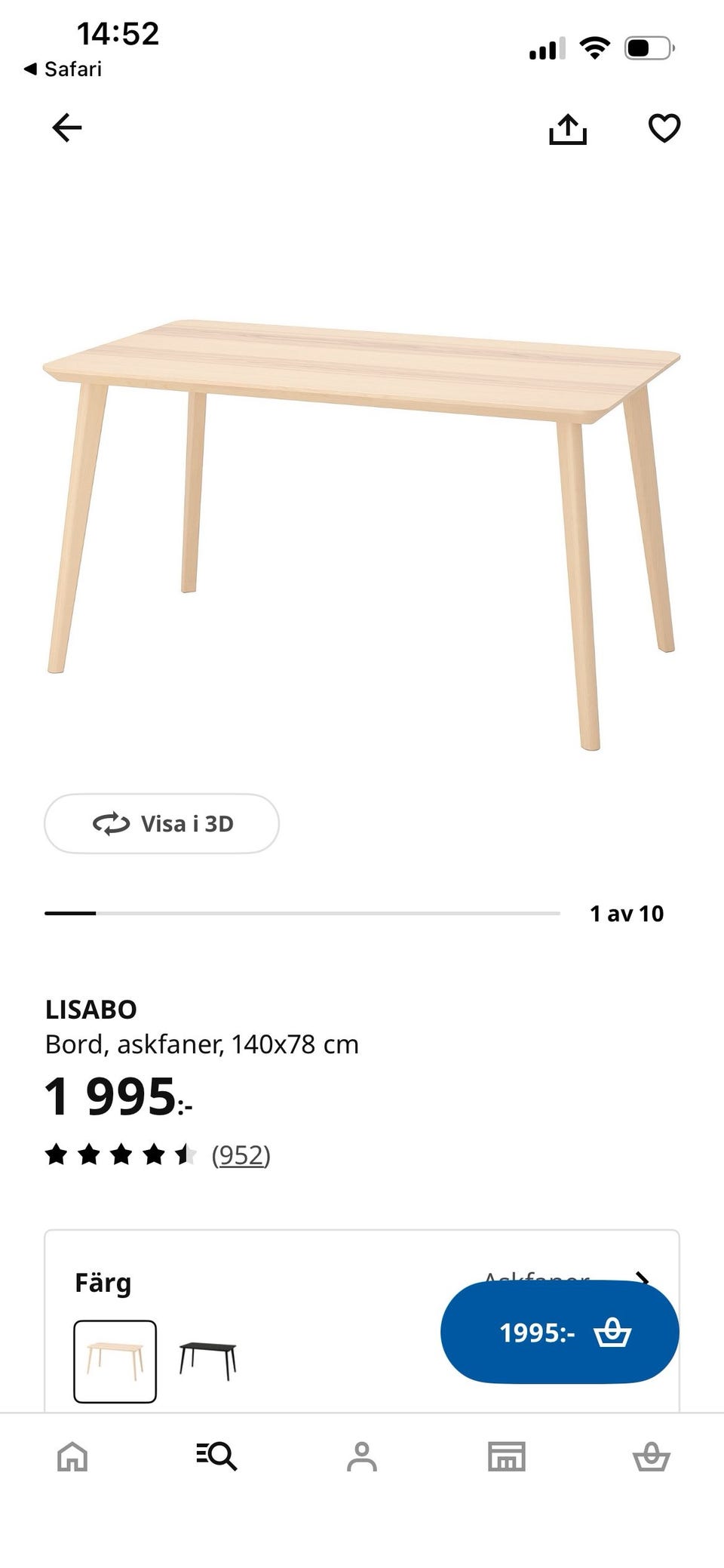Image resolution: width=724 pixels, height=1568 pixels.
Task: Add to cart with the 1995:- button
Action: pyautogui.click(x=559, y=1333)
